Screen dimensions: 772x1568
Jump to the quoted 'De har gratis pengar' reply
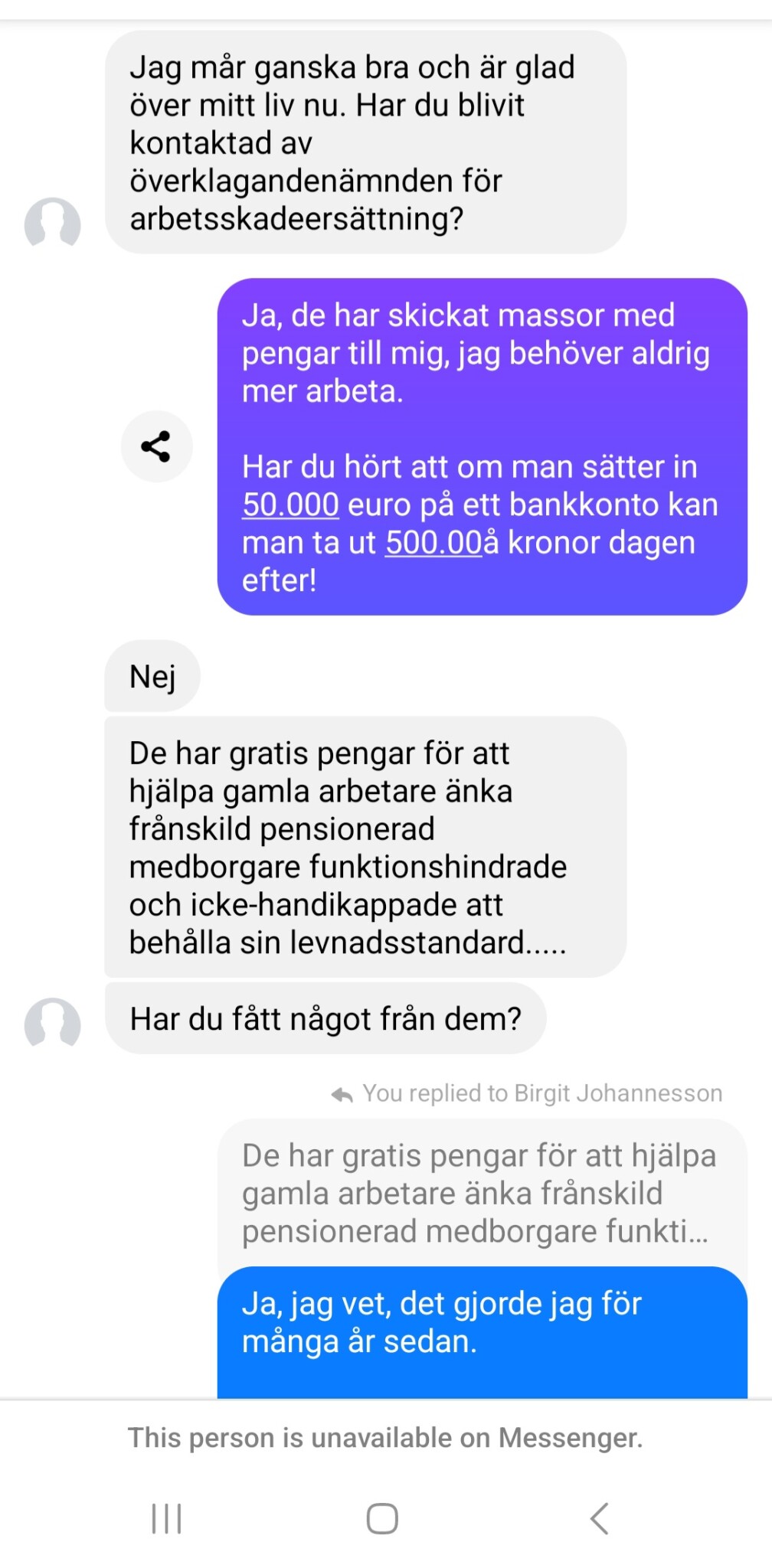coord(480,1193)
